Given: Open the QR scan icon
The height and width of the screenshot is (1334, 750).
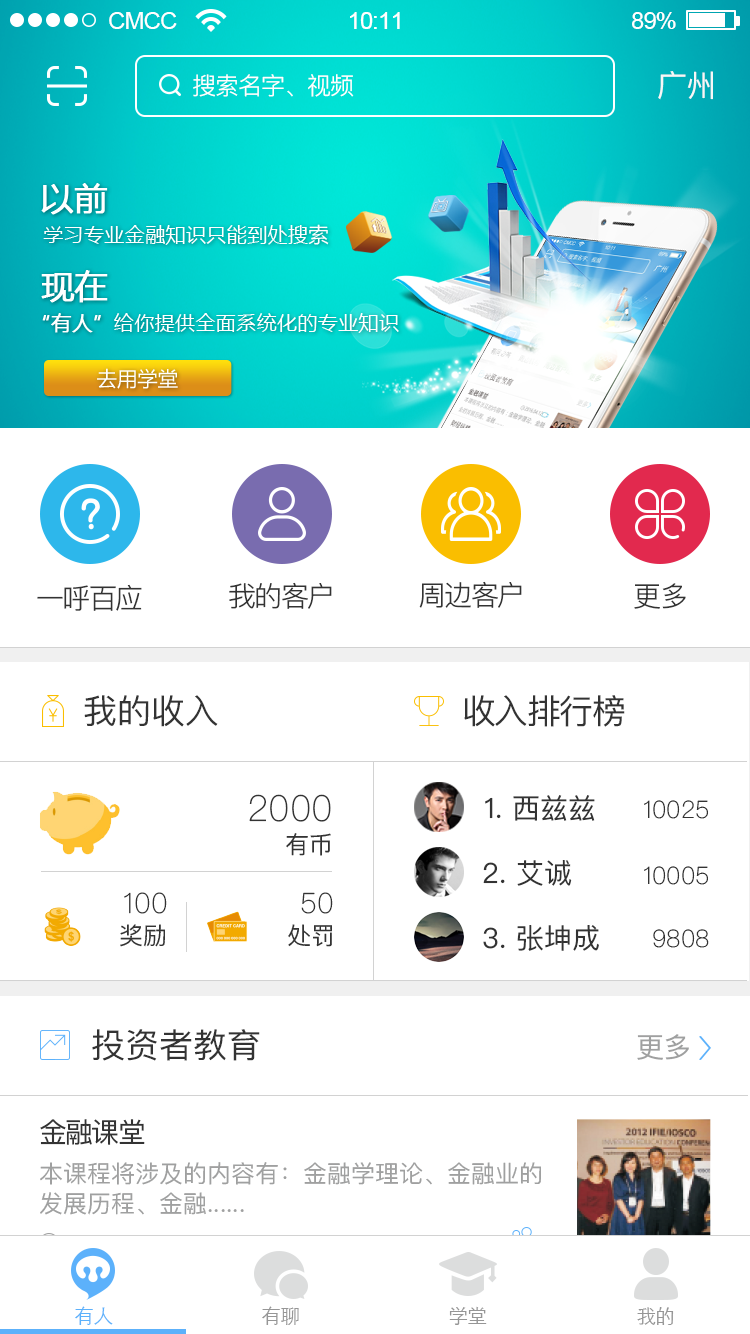Looking at the screenshot, I should tap(67, 86).
